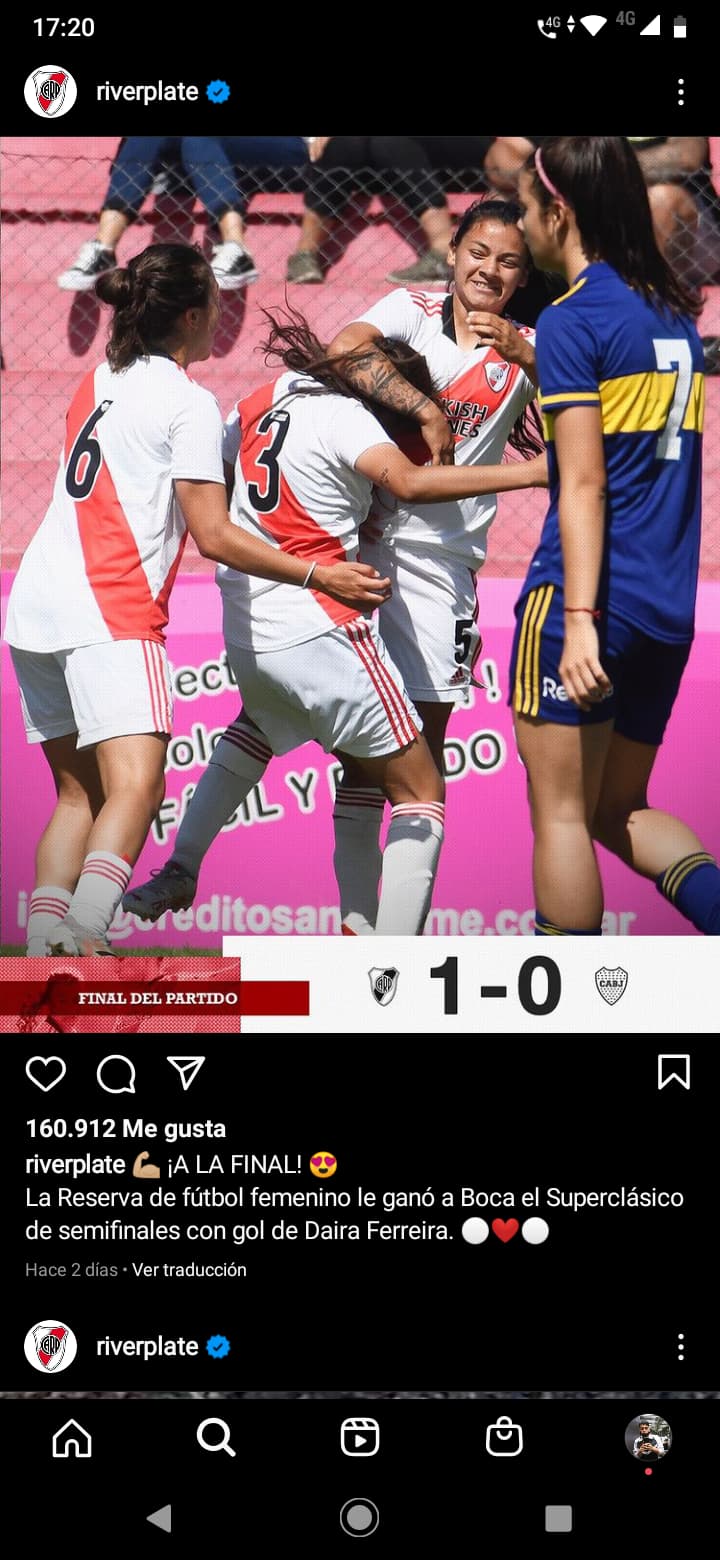Like the riverplate match result post
The image size is (720, 1560).
45,1073
